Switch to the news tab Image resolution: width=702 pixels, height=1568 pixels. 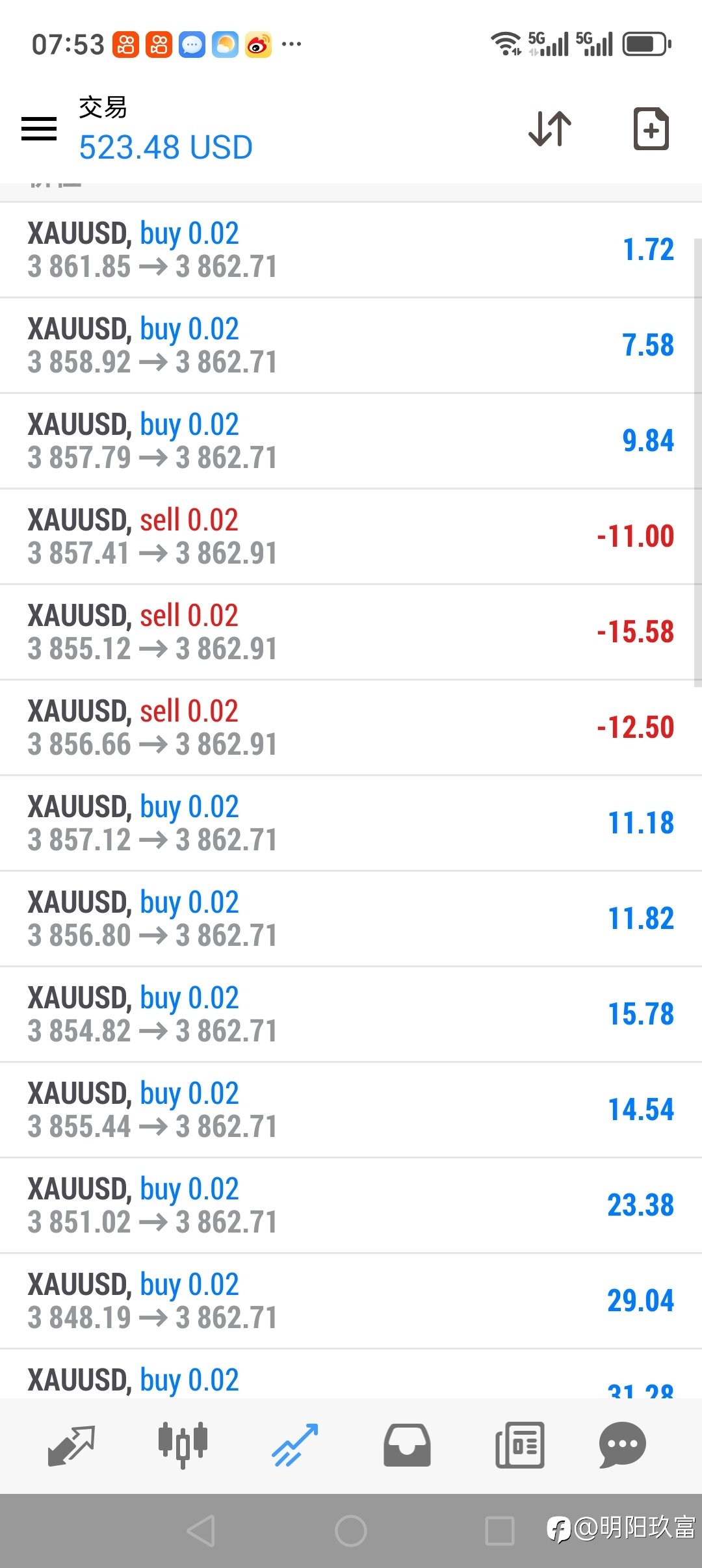point(519,1446)
